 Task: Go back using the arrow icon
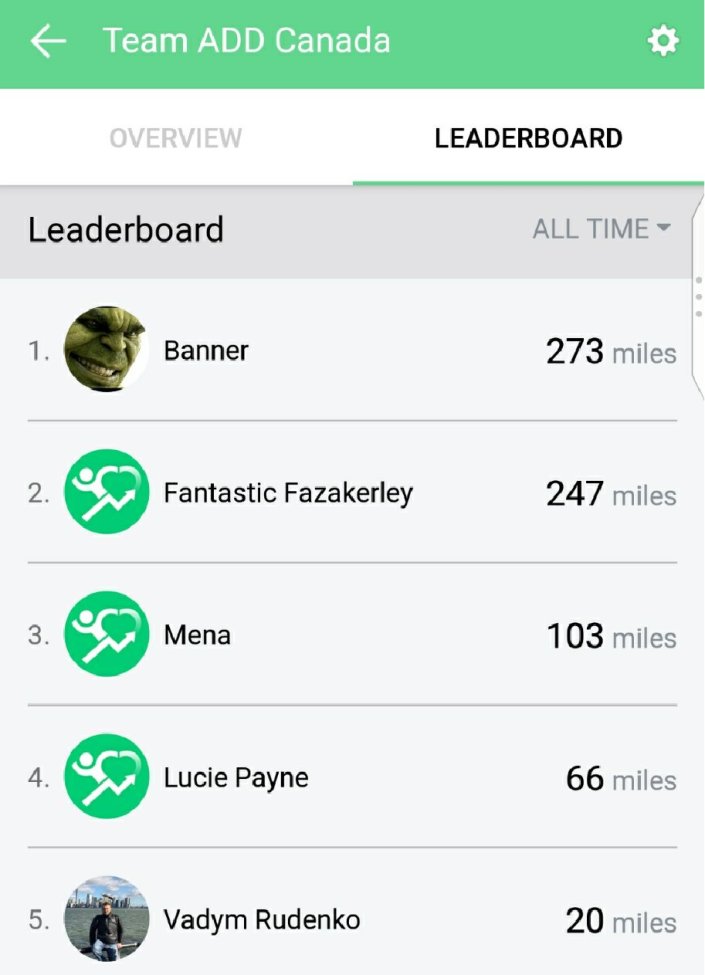coord(48,41)
